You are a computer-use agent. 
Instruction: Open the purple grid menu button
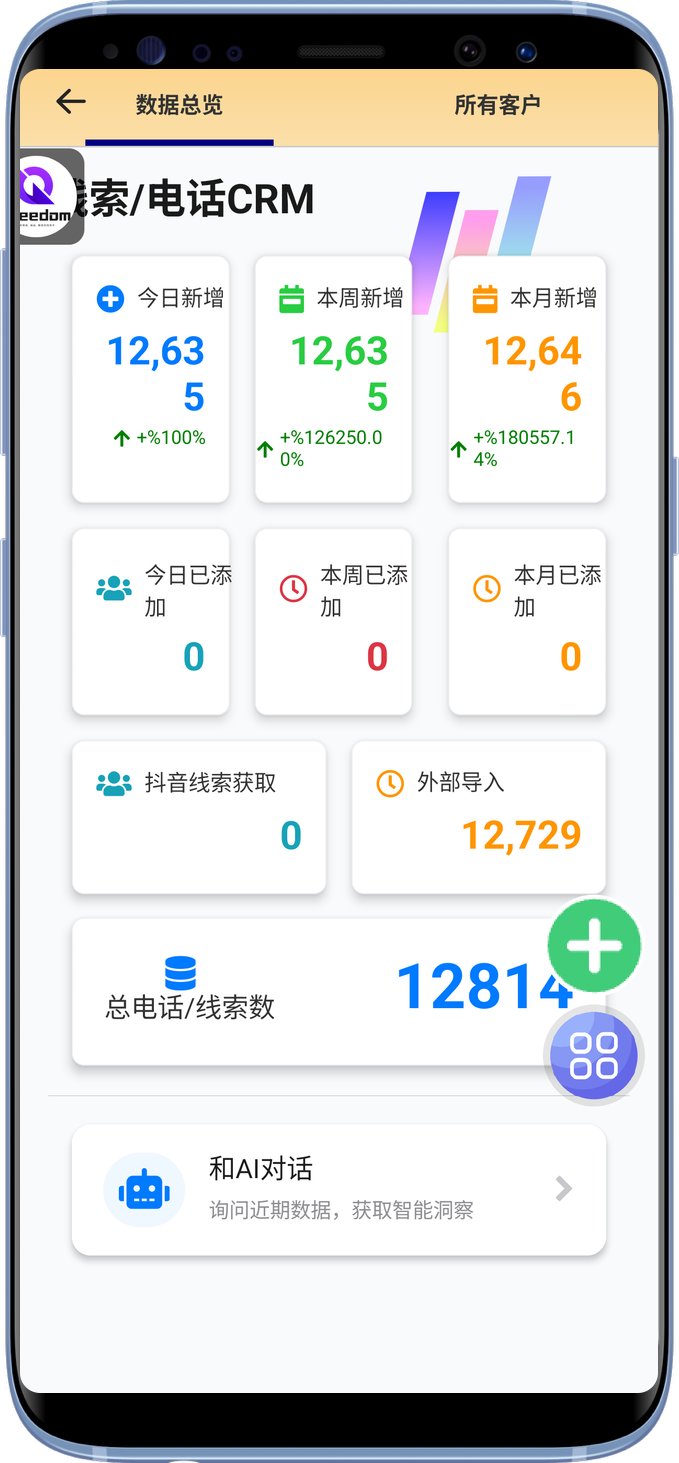[x=593, y=1055]
